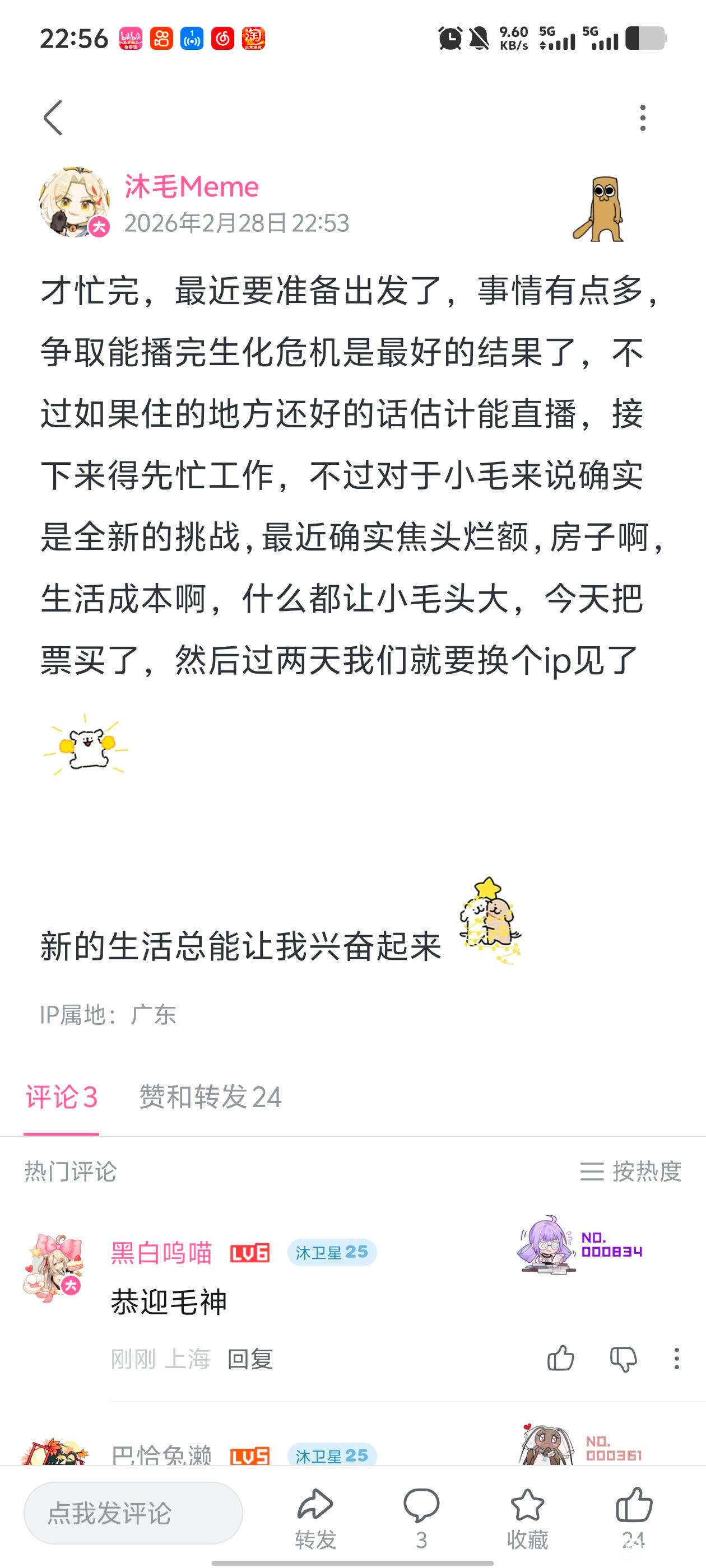Image resolution: width=706 pixels, height=1568 pixels.
Task: Switch to the 评论 3 tab
Action: [x=62, y=1097]
